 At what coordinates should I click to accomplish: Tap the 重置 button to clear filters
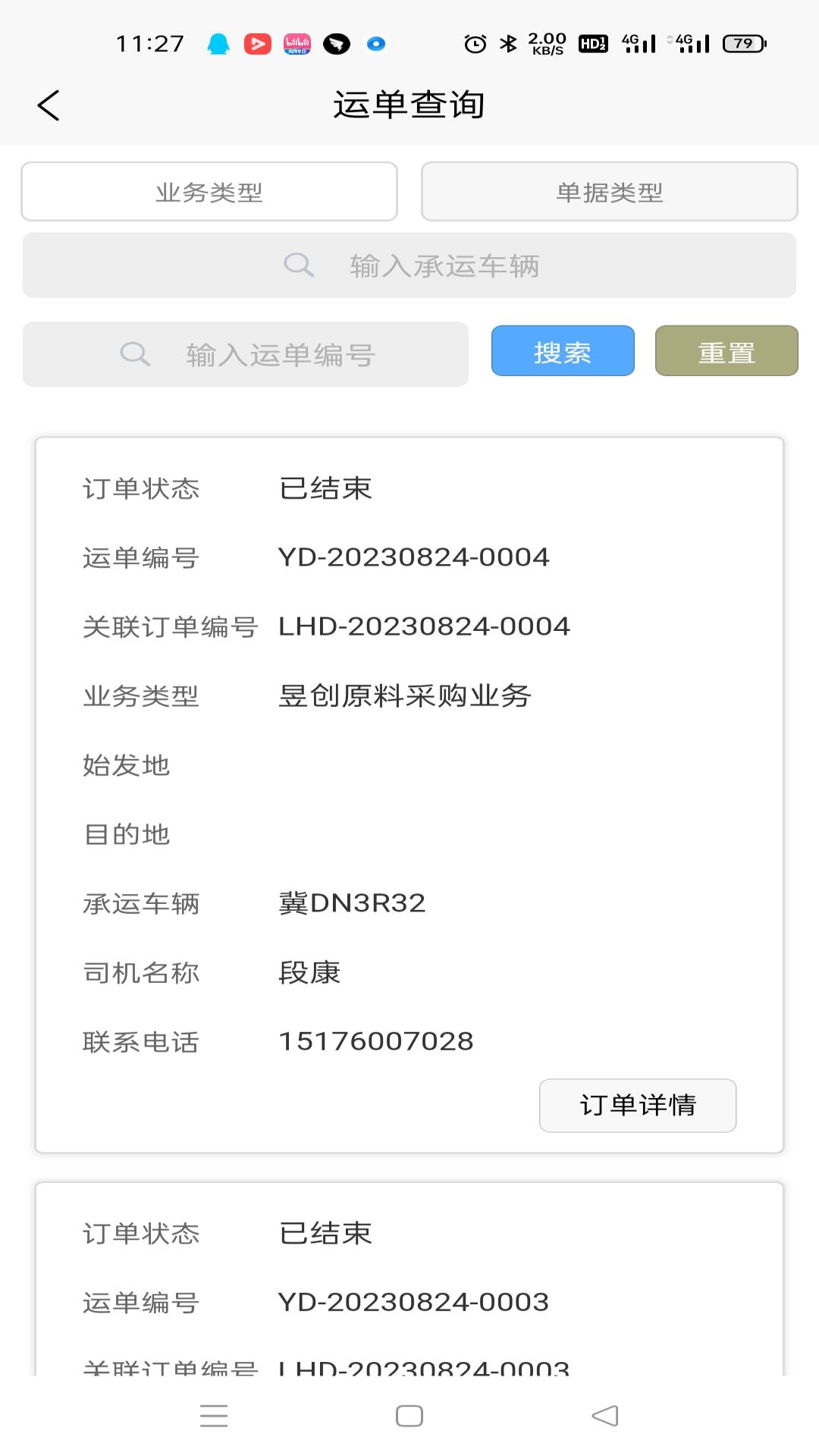[726, 351]
